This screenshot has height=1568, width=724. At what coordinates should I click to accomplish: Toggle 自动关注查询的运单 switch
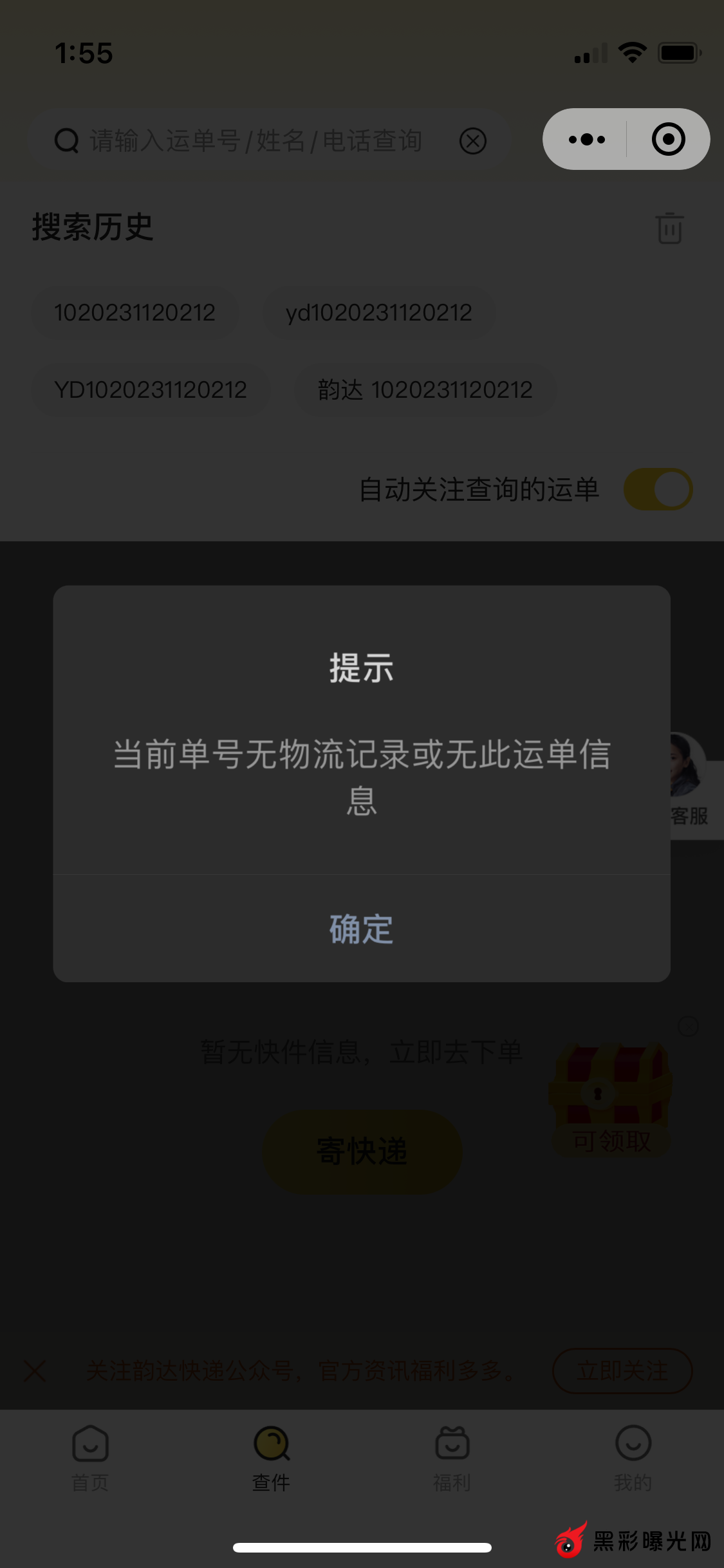pos(658,489)
